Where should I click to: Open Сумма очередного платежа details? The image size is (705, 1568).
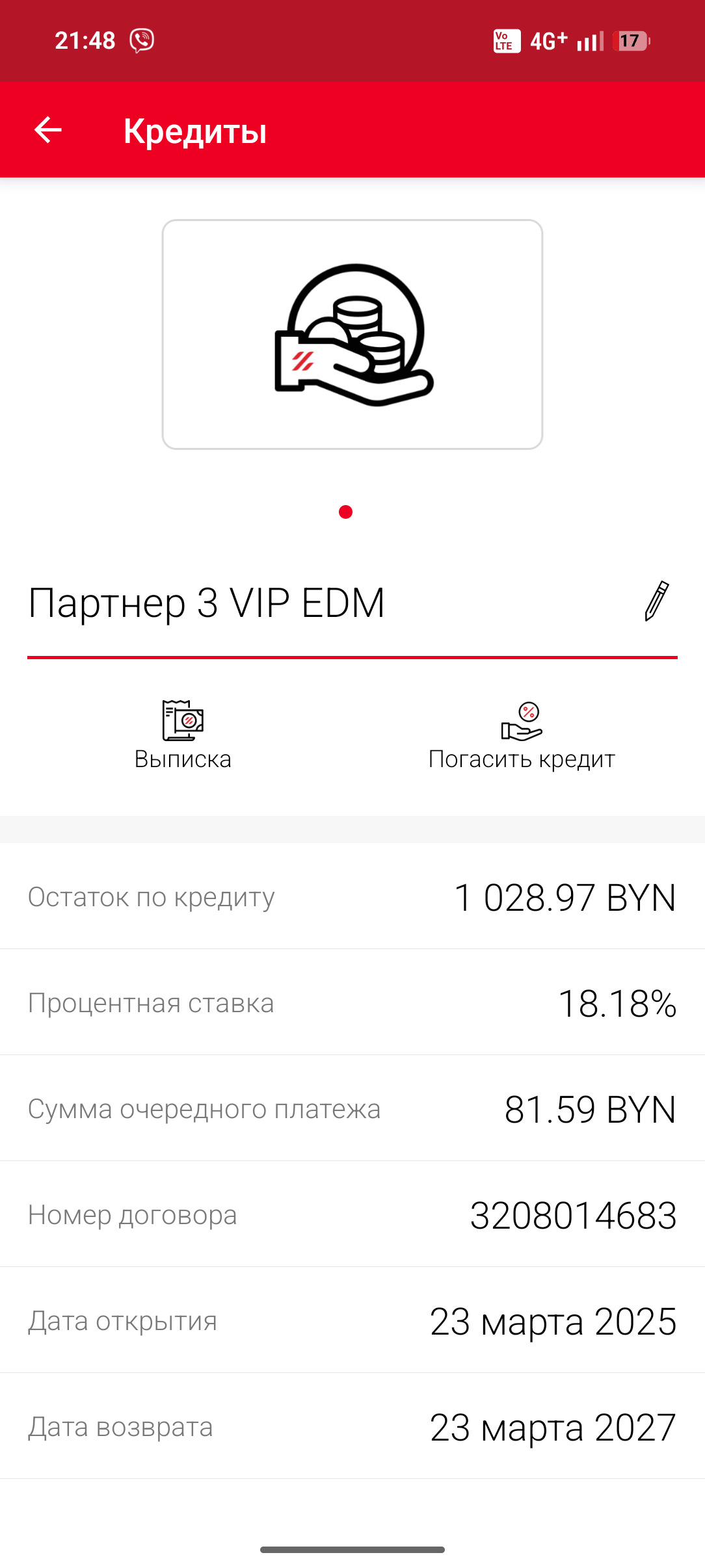tap(351, 1109)
